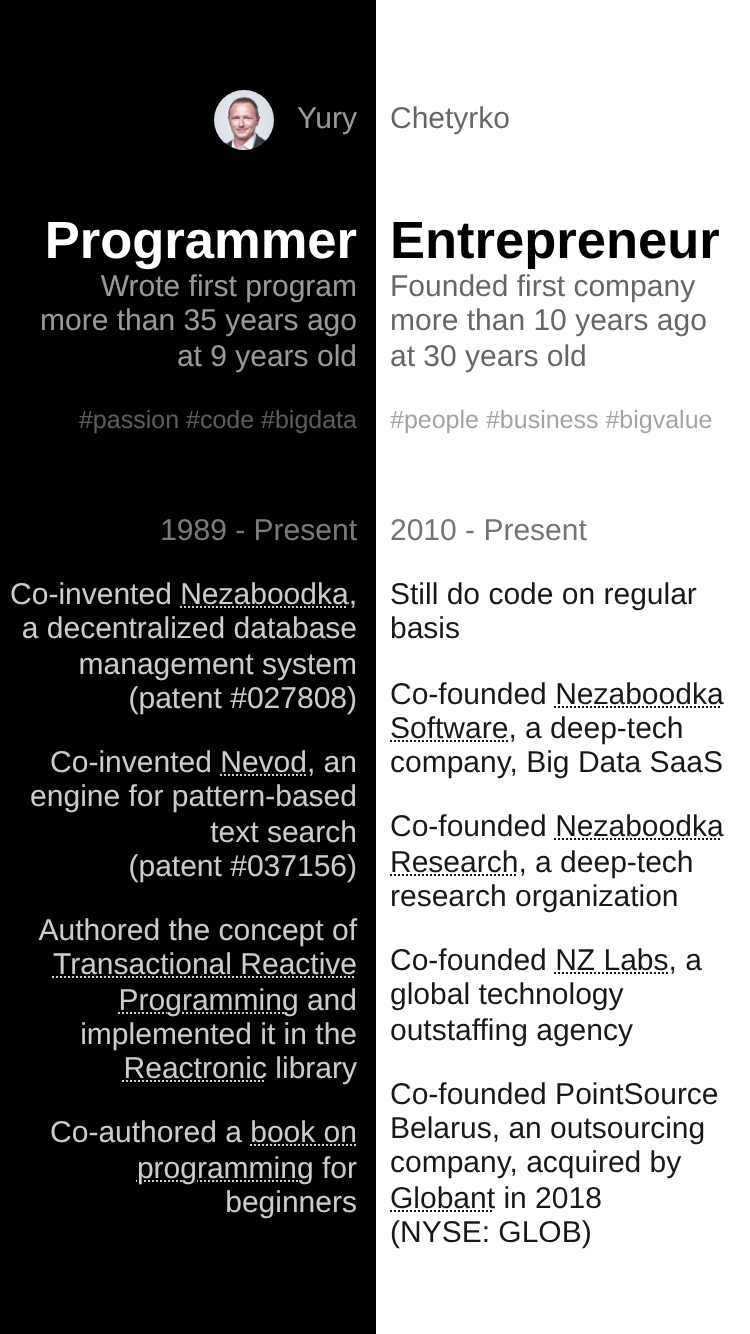The width and height of the screenshot is (750, 1334).
Task: Open the Nezaboodka Research organization link
Action: (556, 844)
